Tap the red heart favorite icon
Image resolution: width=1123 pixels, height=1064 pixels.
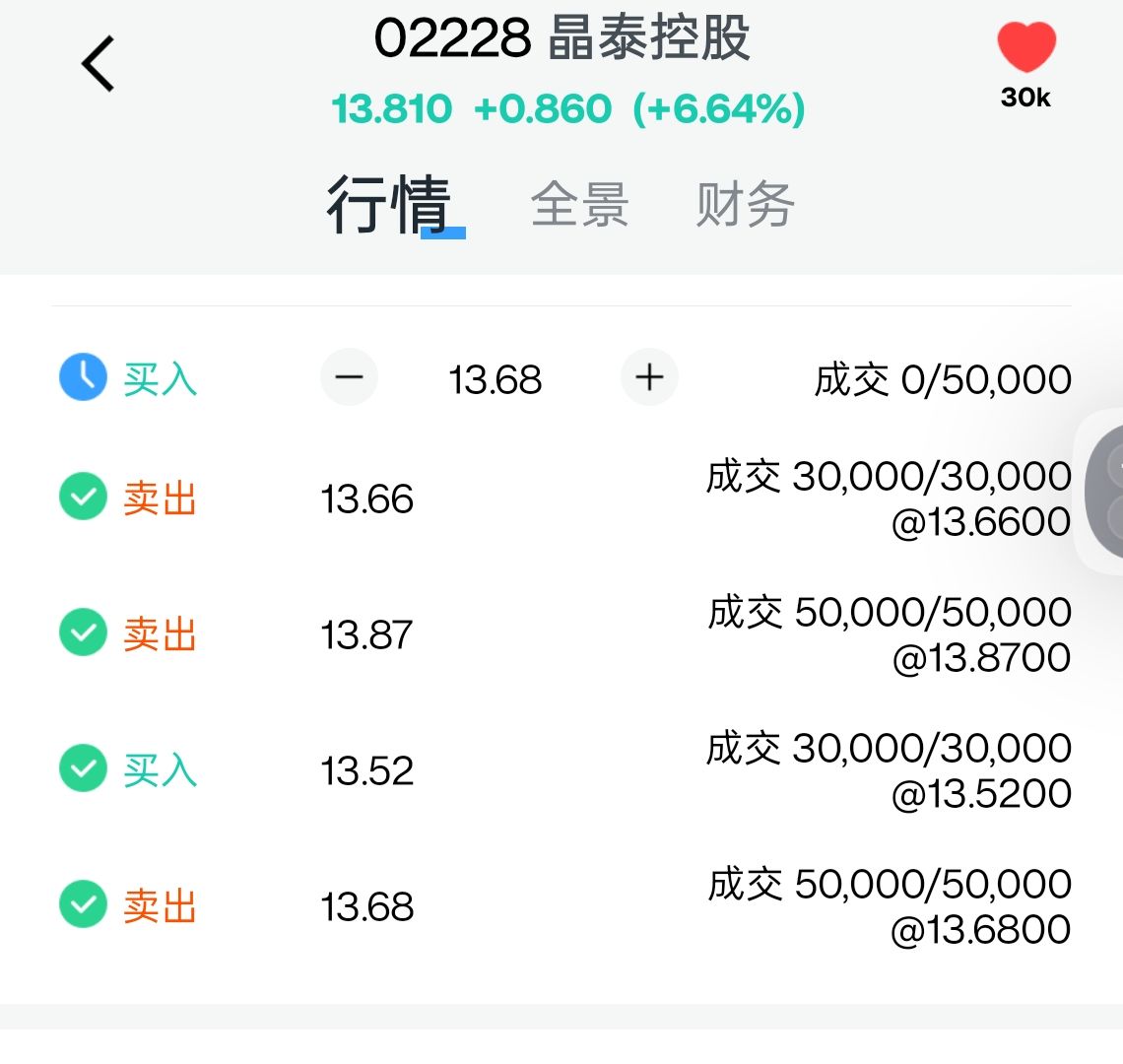pyautogui.click(x=1025, y=48)
